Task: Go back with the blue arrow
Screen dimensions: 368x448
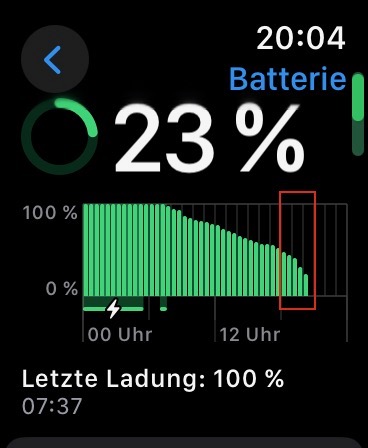Action: coord(55,59)
